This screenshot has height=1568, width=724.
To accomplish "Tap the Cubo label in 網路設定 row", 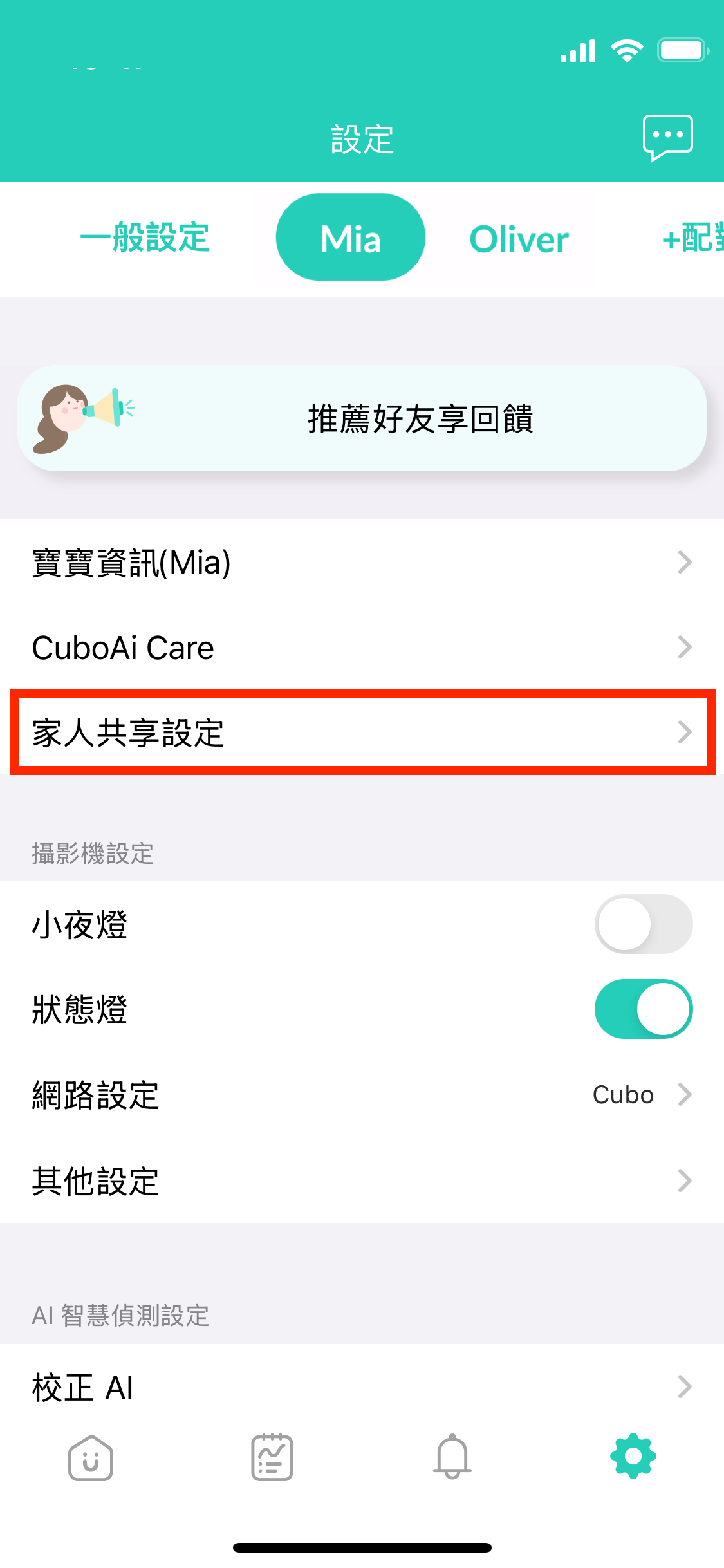I will [x=622, y=1094].
